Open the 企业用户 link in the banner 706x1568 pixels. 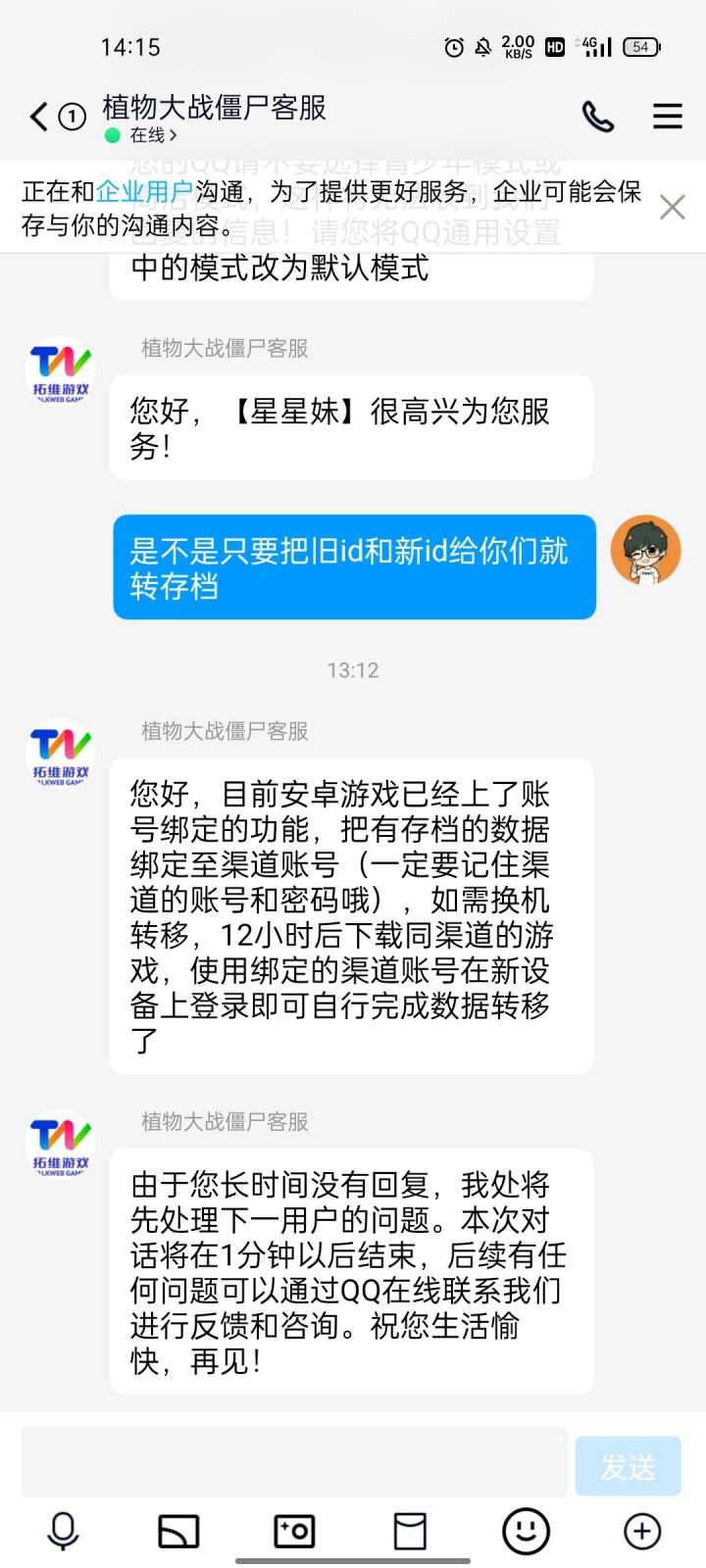144,191
